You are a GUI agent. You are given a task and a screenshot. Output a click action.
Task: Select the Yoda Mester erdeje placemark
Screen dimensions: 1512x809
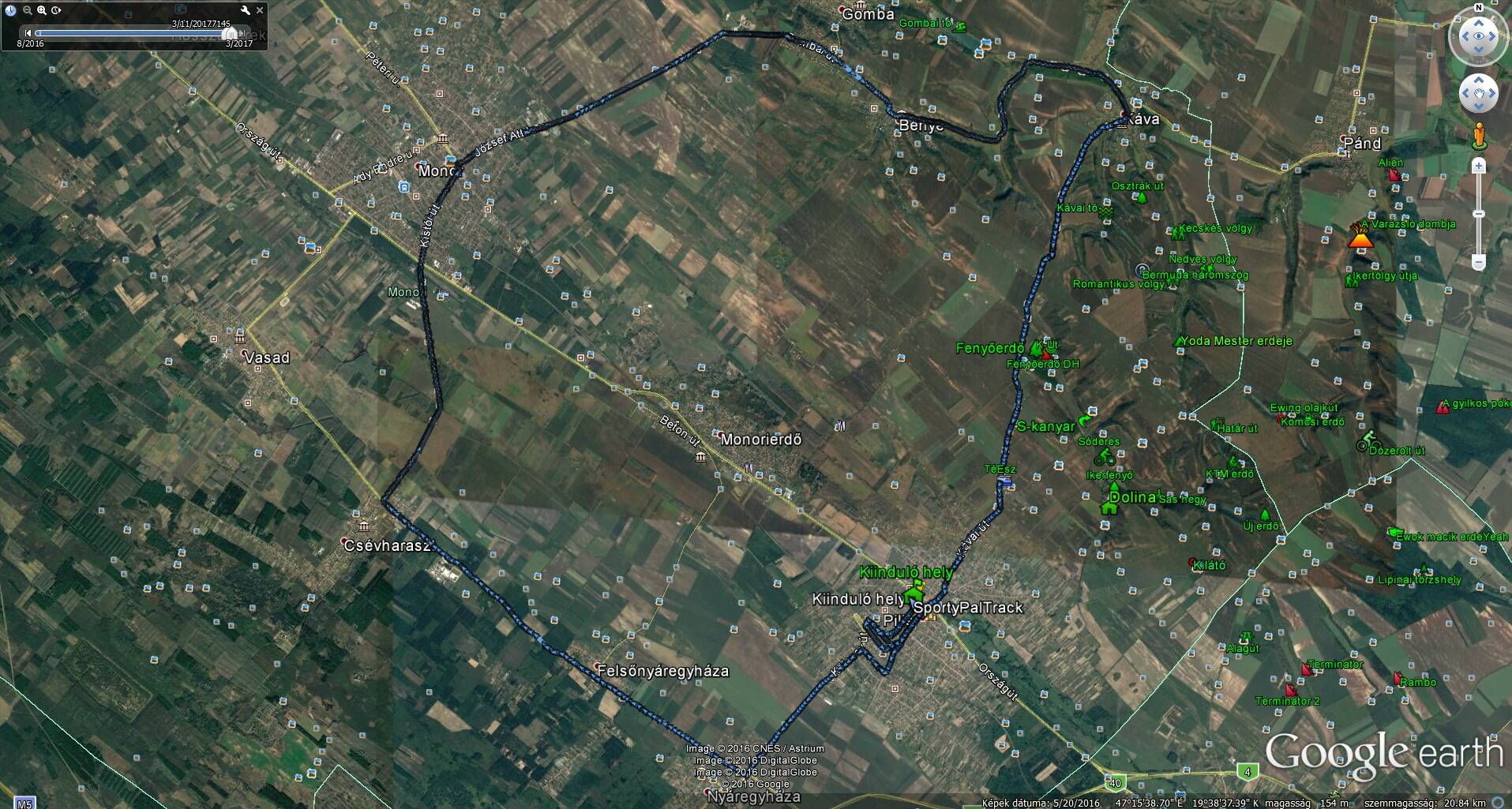tap(1180, 342)
